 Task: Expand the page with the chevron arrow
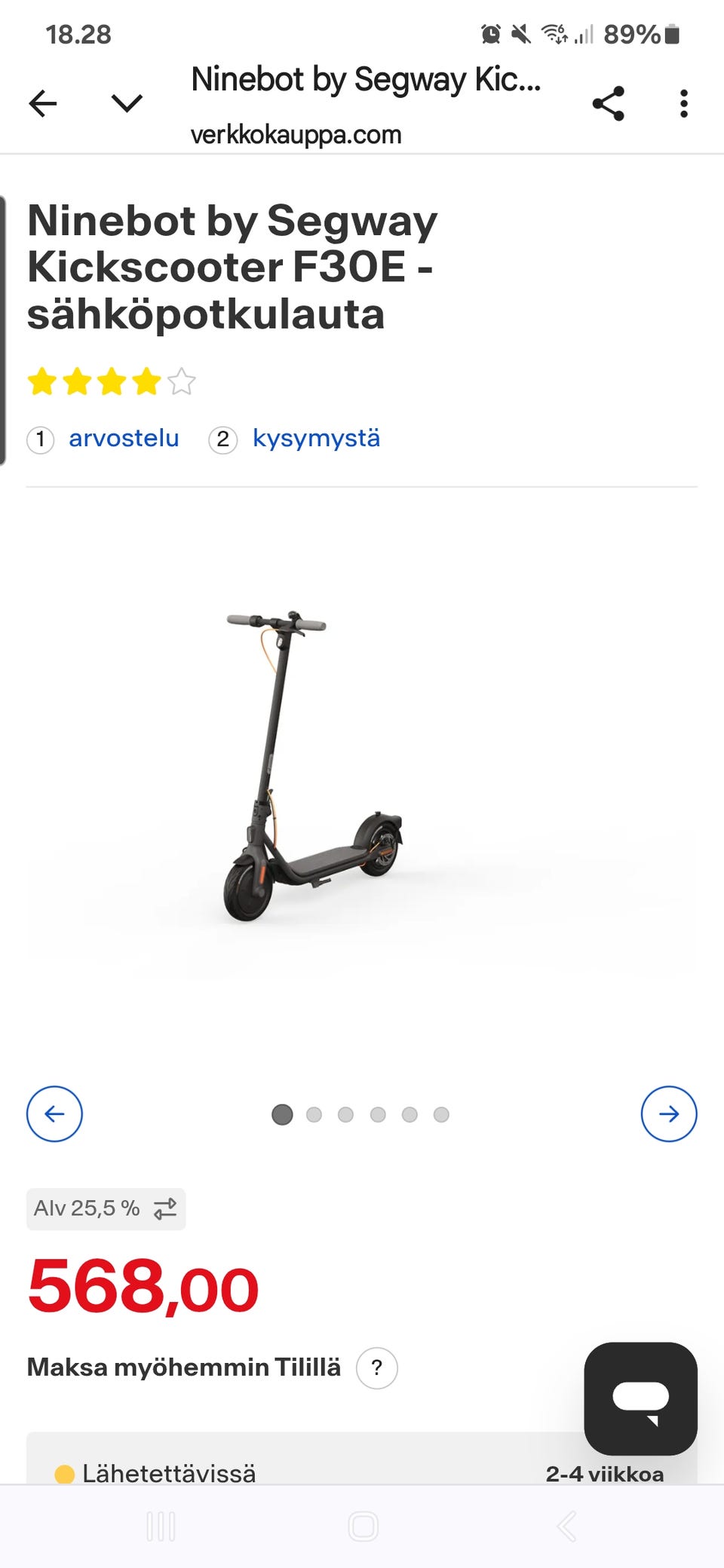[127, 104]
